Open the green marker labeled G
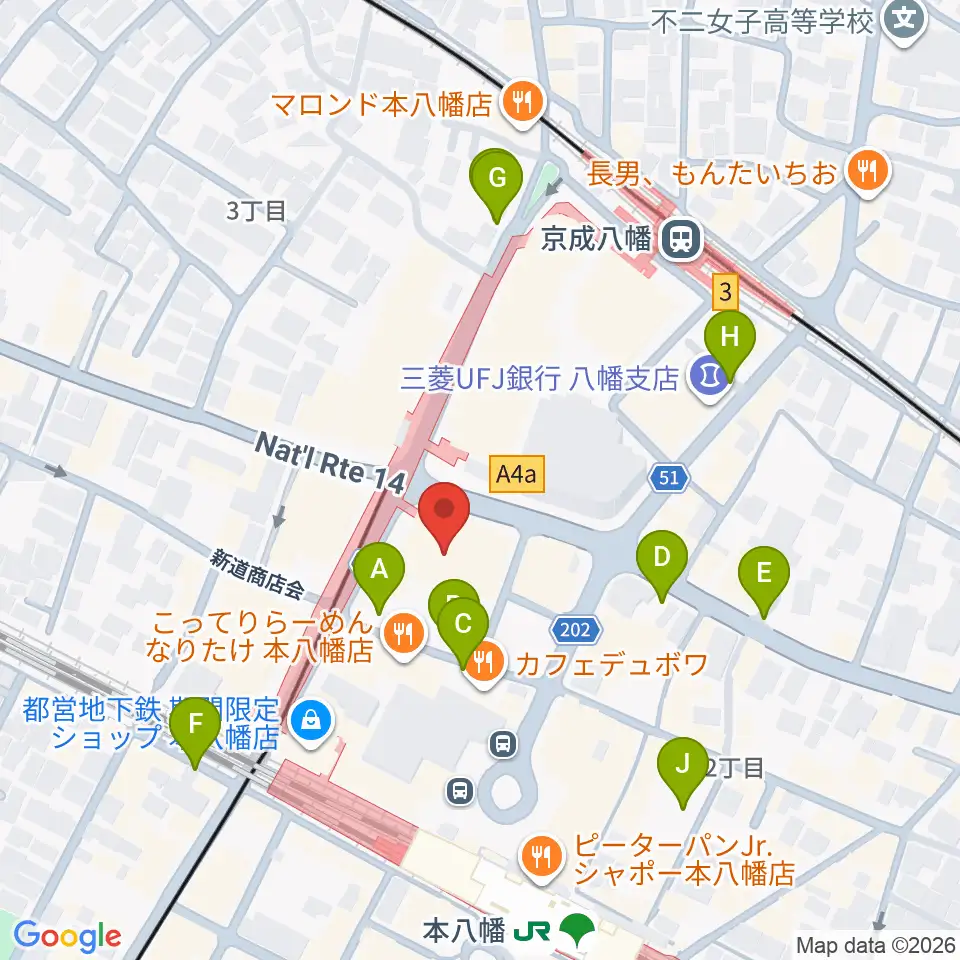The height and width of the screenshot is (960, 960). pos(497,186)
